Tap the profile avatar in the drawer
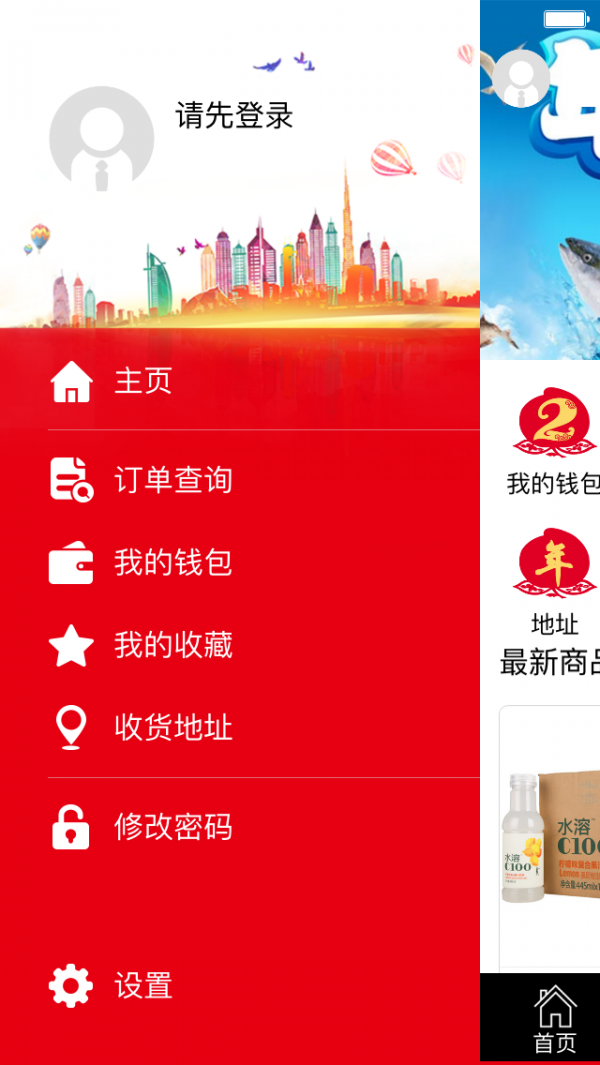600x1065 pixels. coord(101,139)
